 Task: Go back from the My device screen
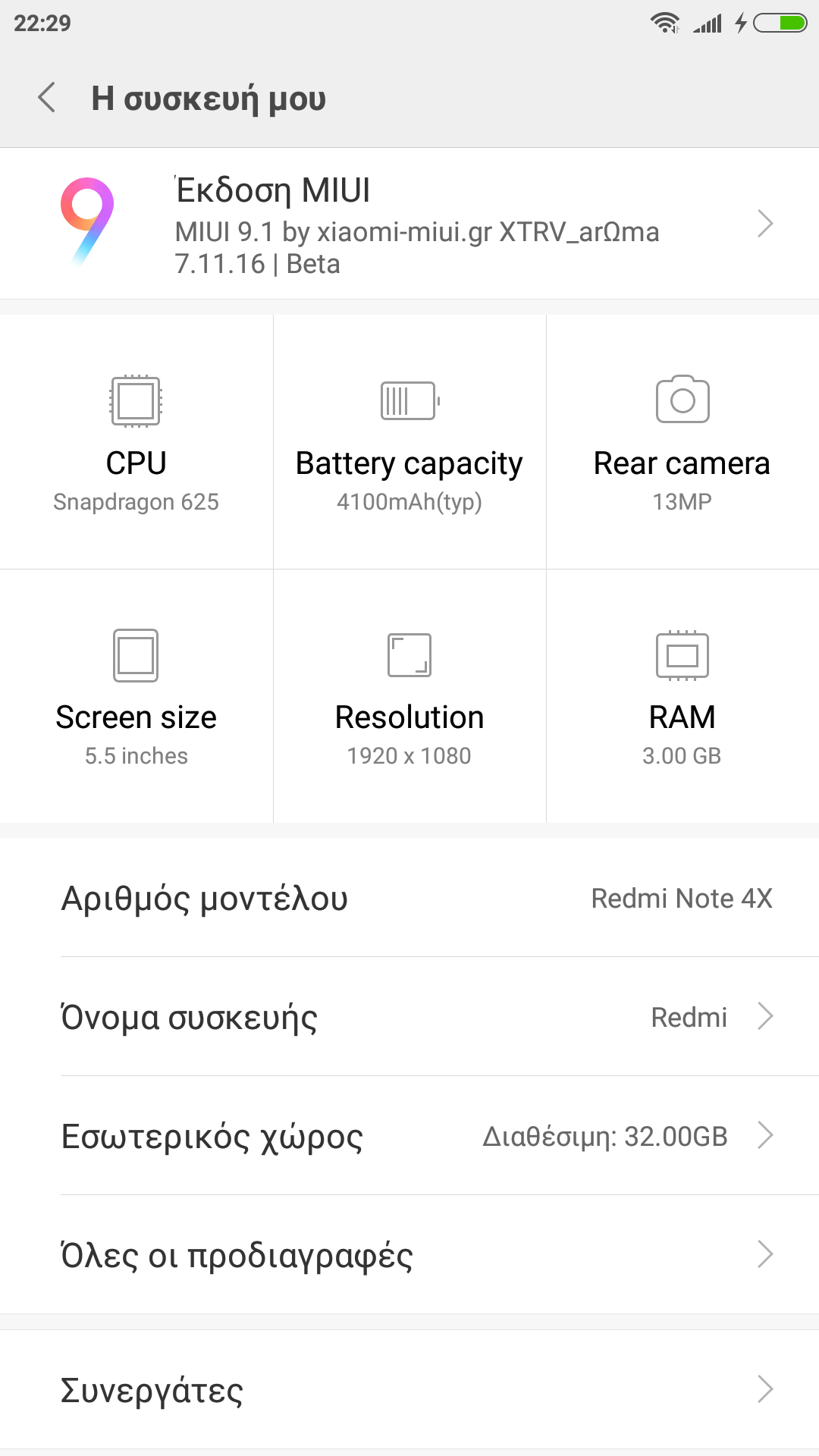[47, 98]
